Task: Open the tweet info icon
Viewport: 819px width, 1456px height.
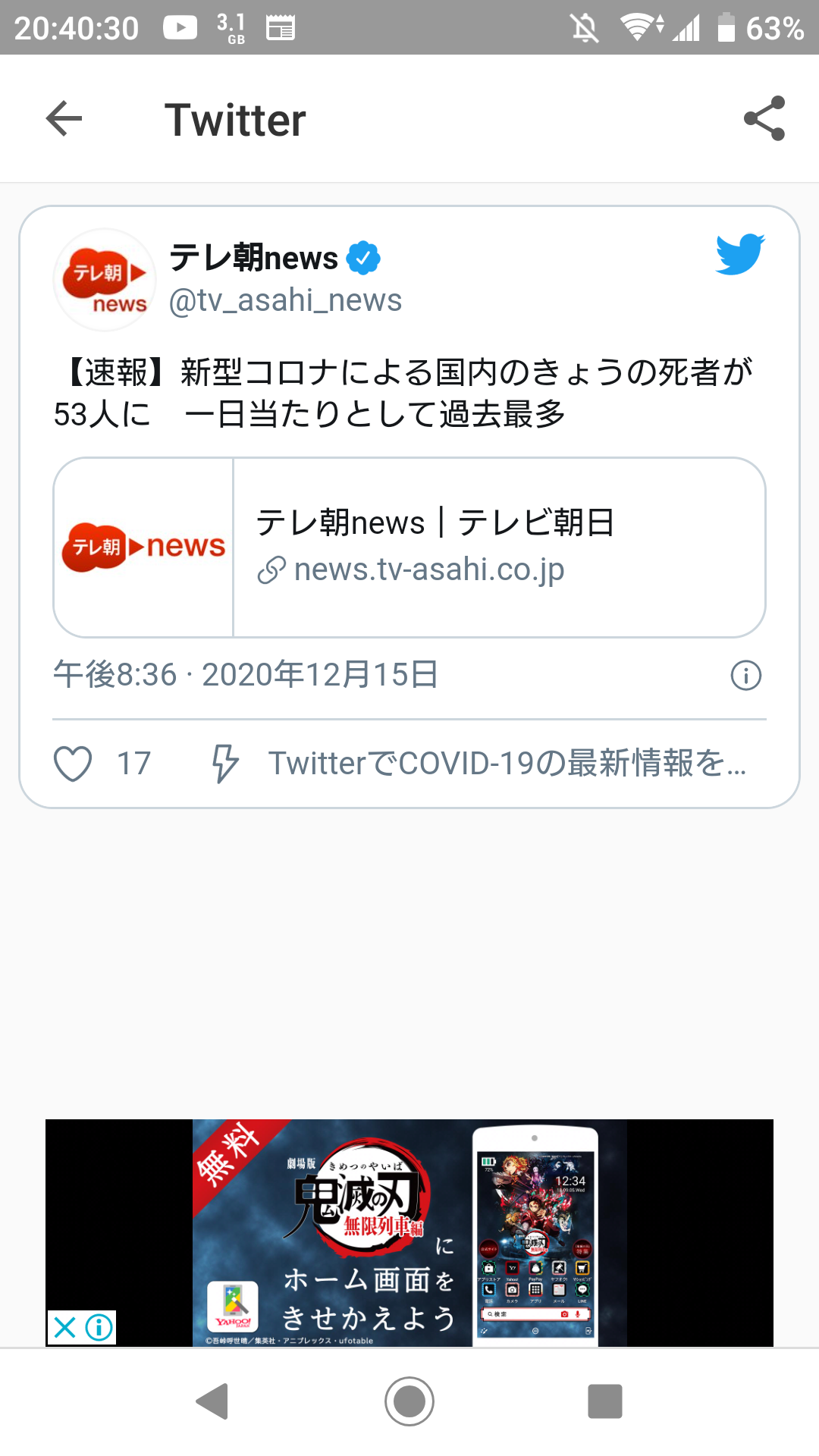Action: point(745,675)
